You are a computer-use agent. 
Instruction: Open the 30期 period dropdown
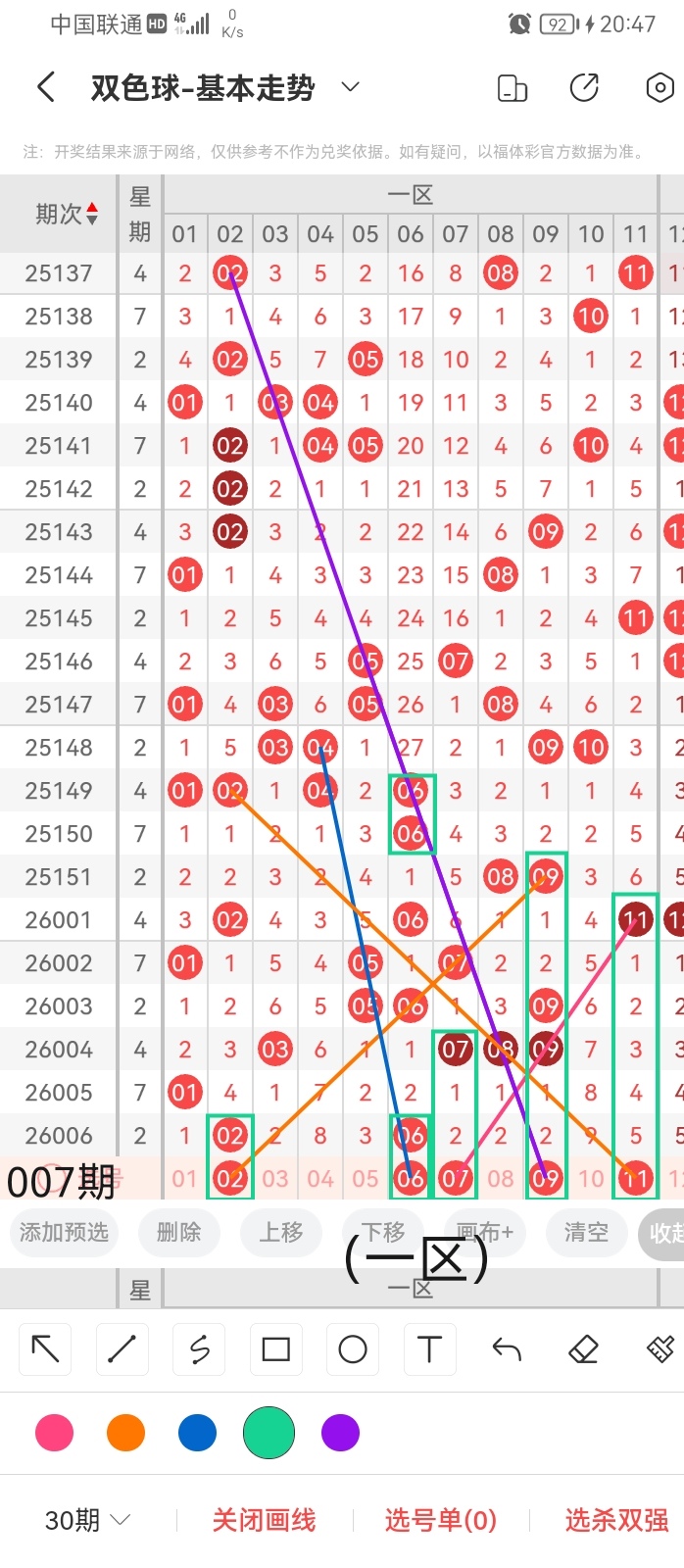coord(88,1520)
